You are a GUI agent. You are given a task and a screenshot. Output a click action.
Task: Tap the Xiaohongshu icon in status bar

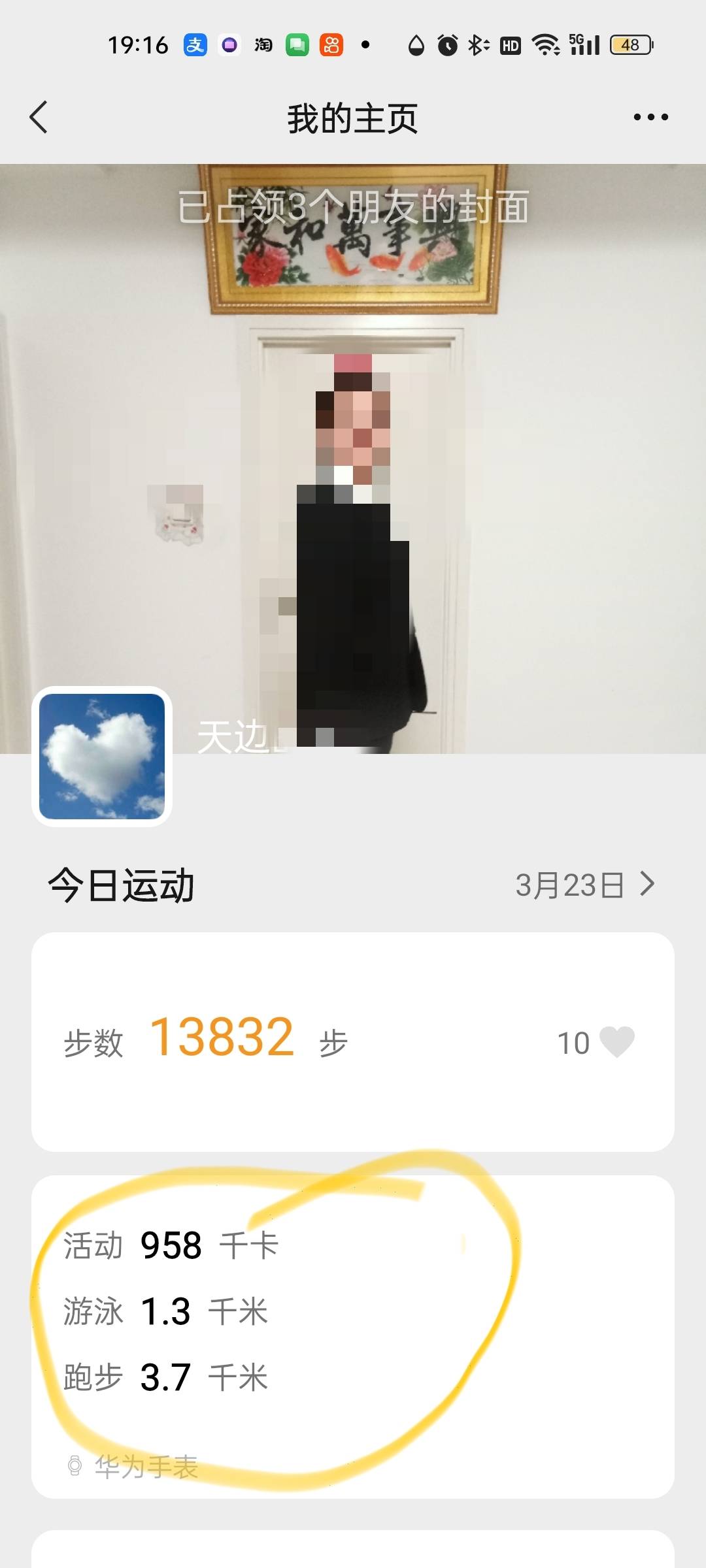(x=330, y=44)
